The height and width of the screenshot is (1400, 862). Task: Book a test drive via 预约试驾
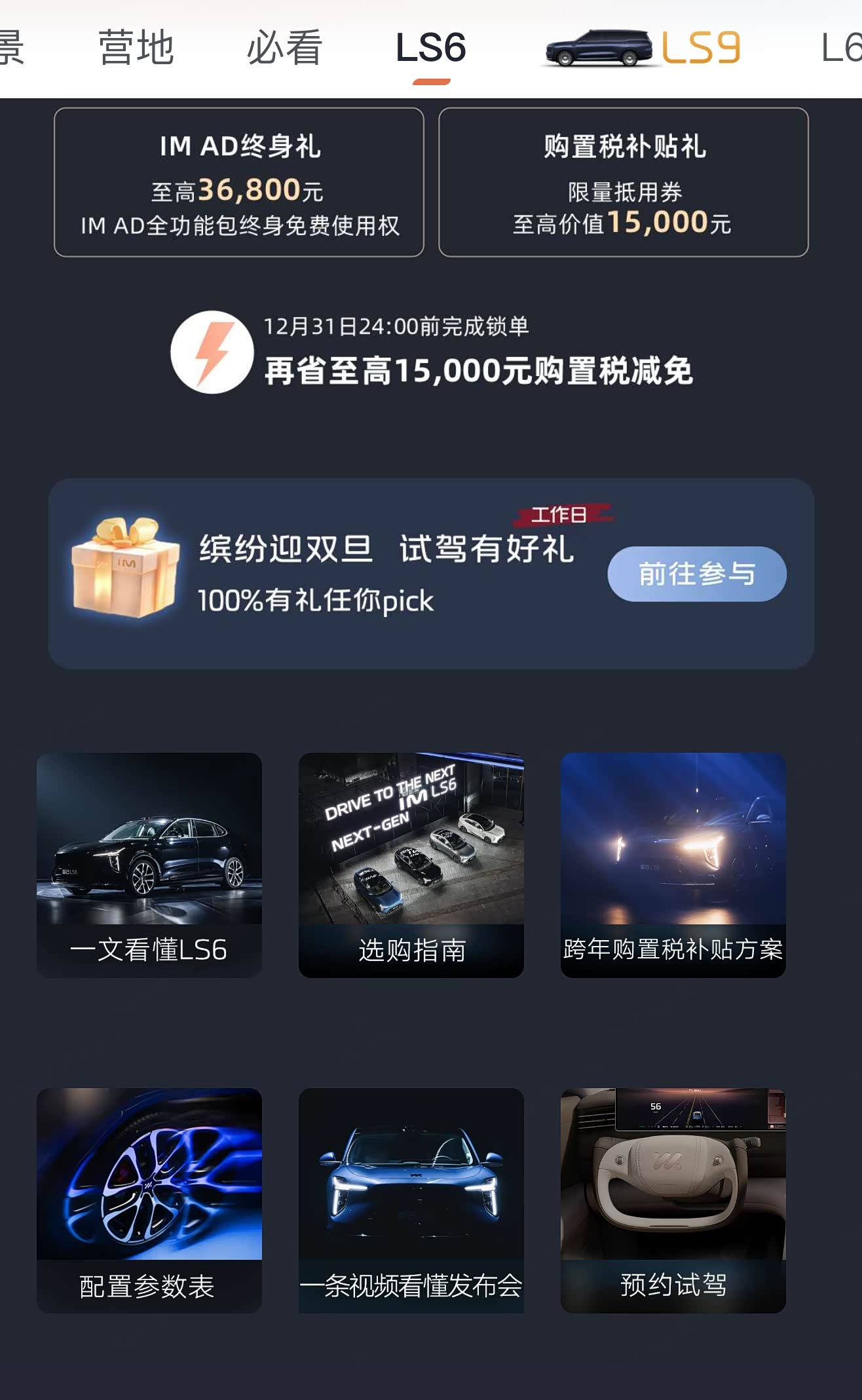click(x=673, y=1200)
